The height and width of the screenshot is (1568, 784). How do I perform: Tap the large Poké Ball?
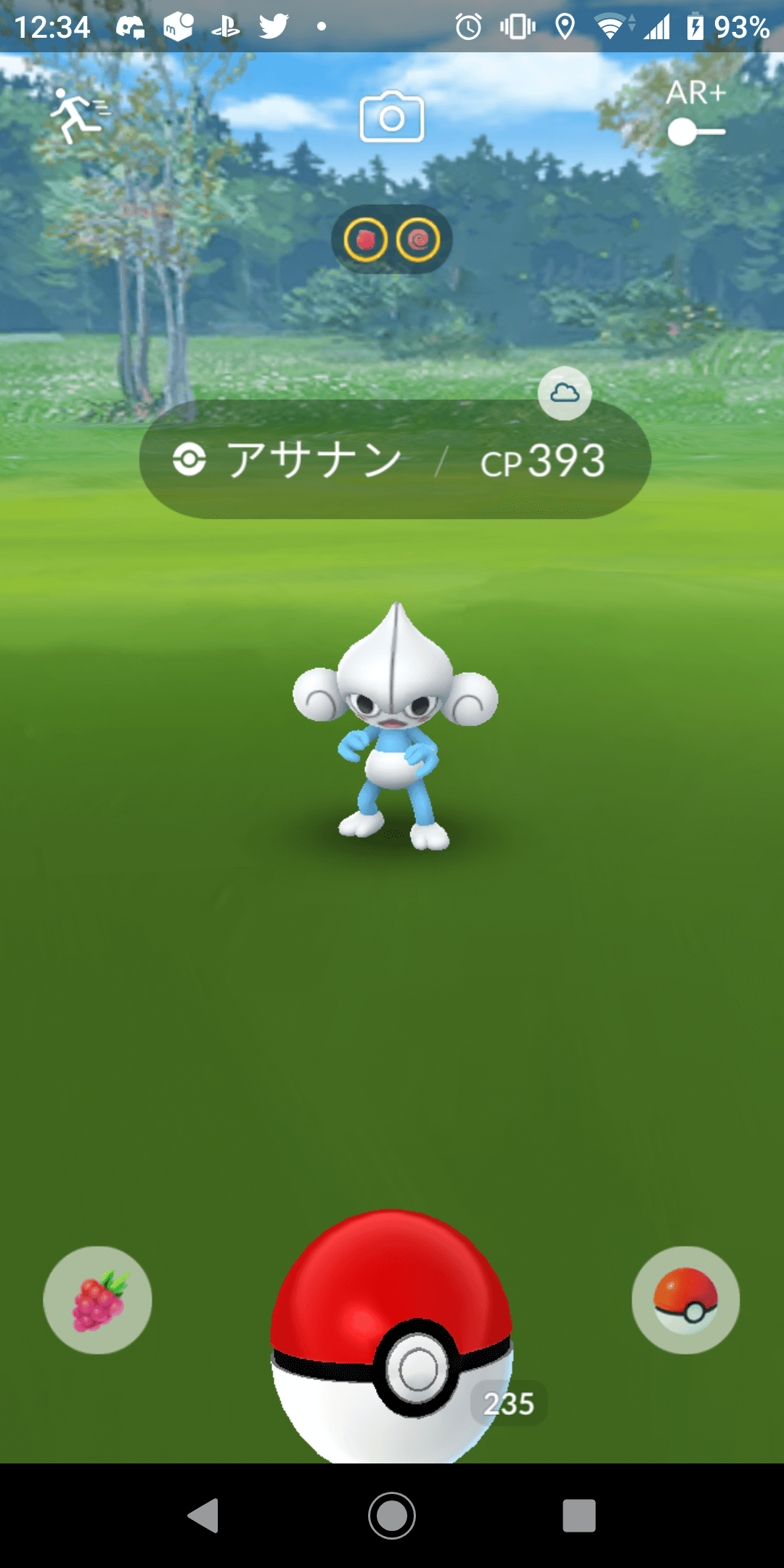[392, 1343]
